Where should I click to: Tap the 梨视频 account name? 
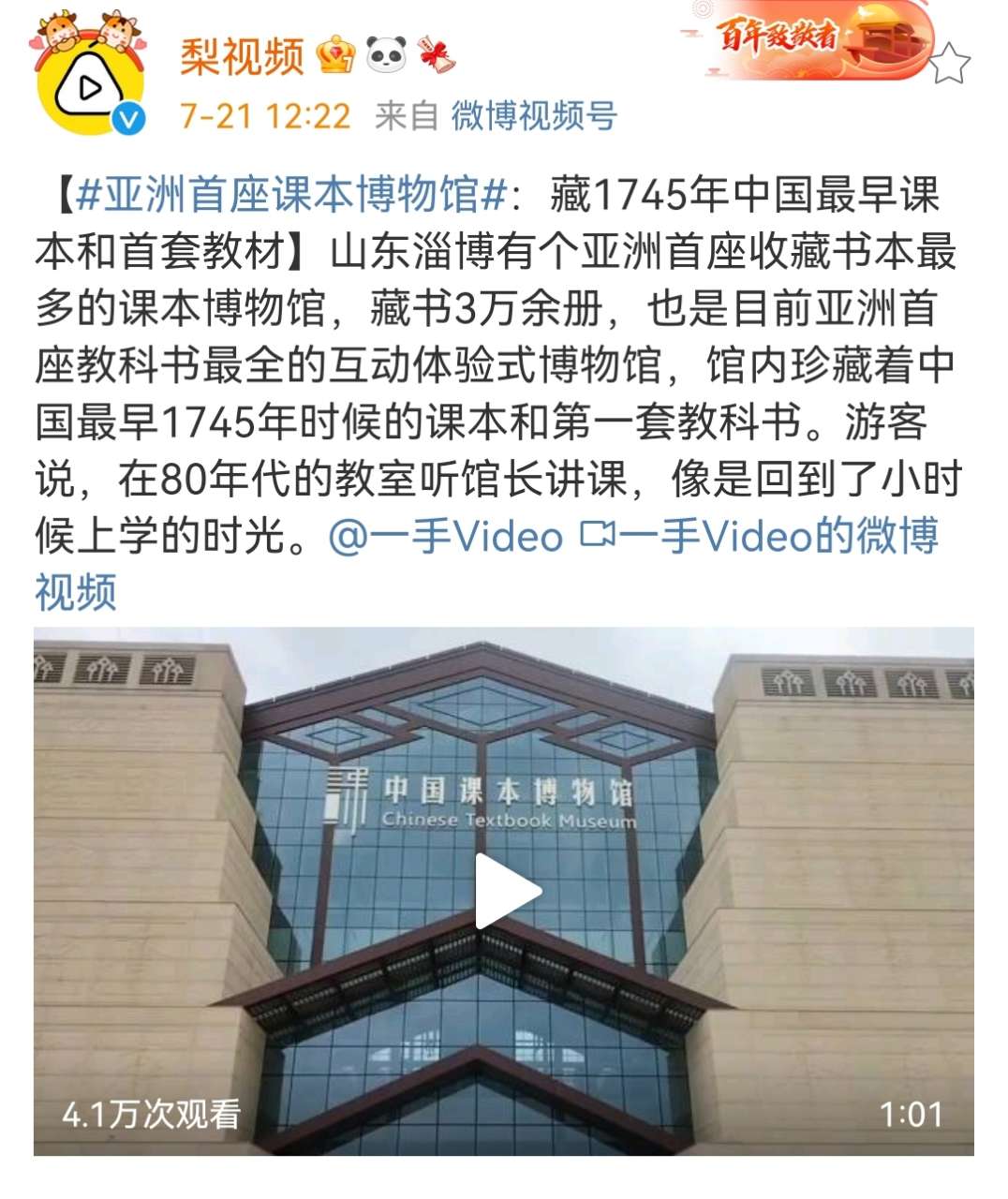(x=242, y=58)
